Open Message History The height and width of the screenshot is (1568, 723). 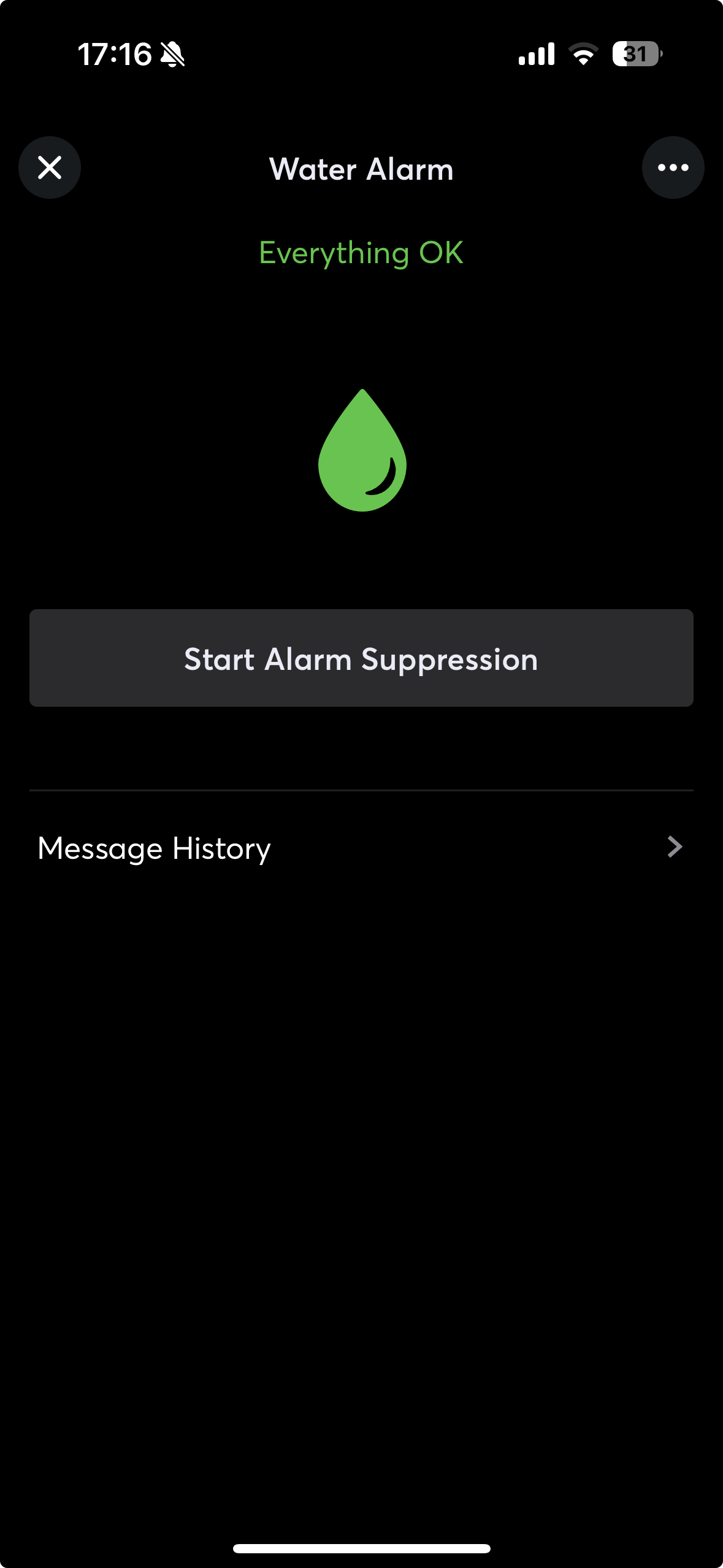(361, 848)
